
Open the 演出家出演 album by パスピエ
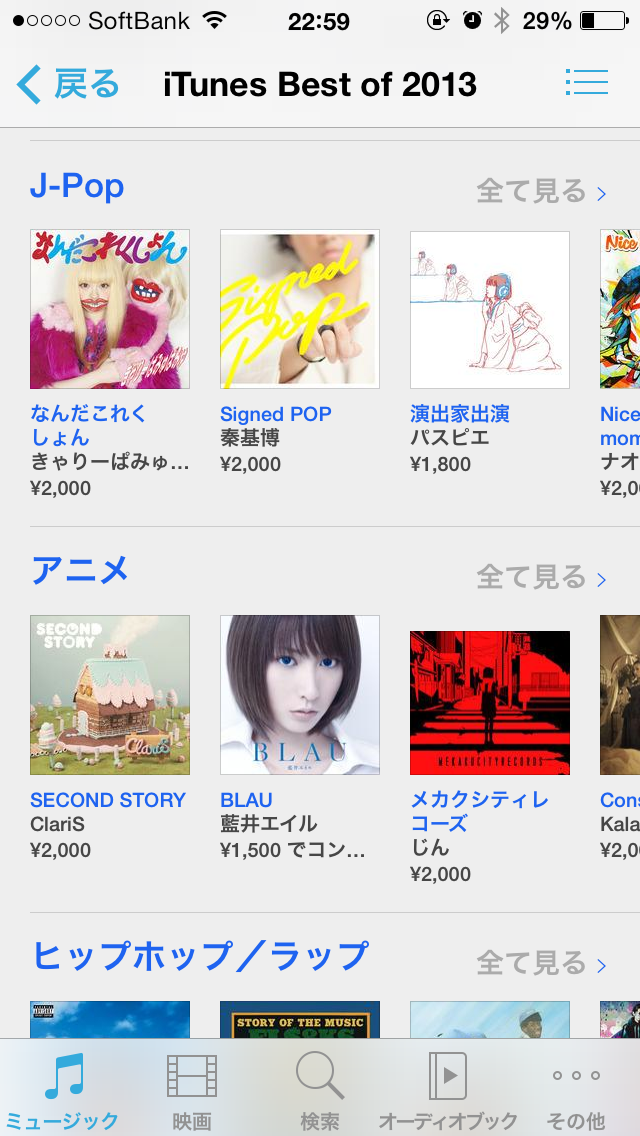coord(490,309)
